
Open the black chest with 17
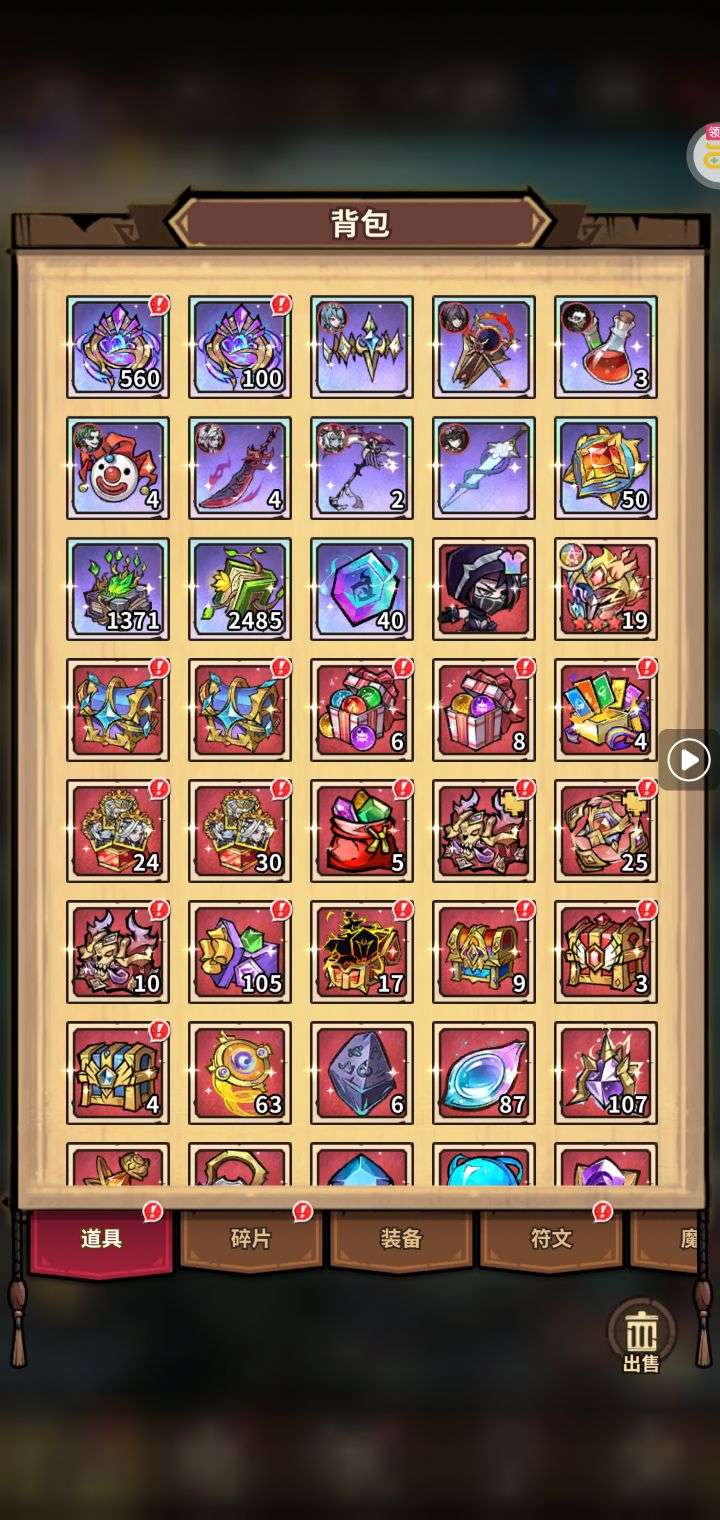click(362, 951)
